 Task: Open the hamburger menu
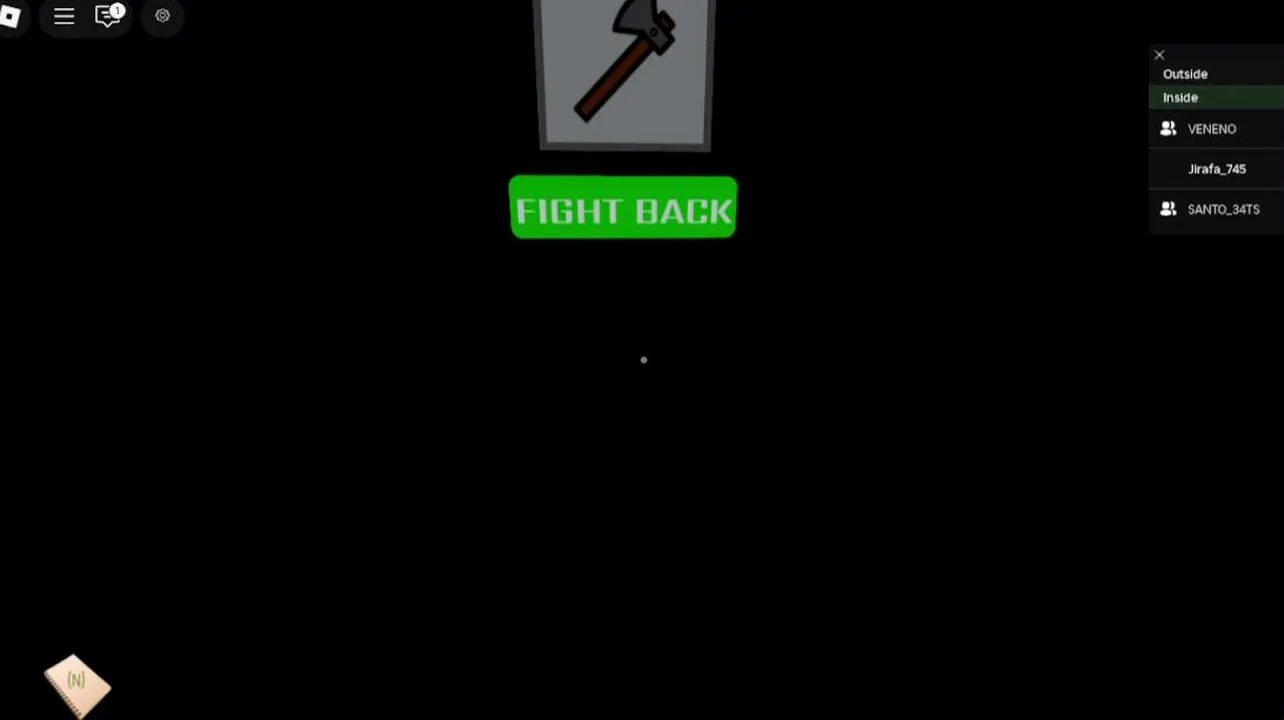64,16
